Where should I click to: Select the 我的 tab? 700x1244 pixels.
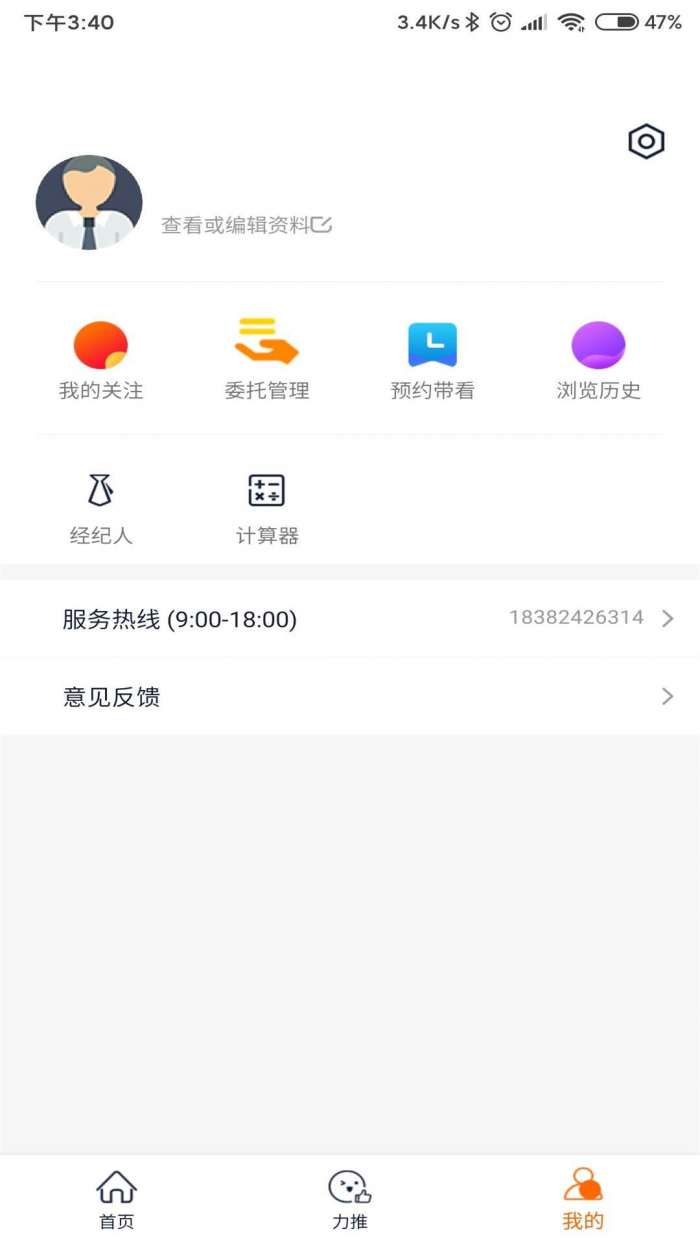[x=583, y=1200]
